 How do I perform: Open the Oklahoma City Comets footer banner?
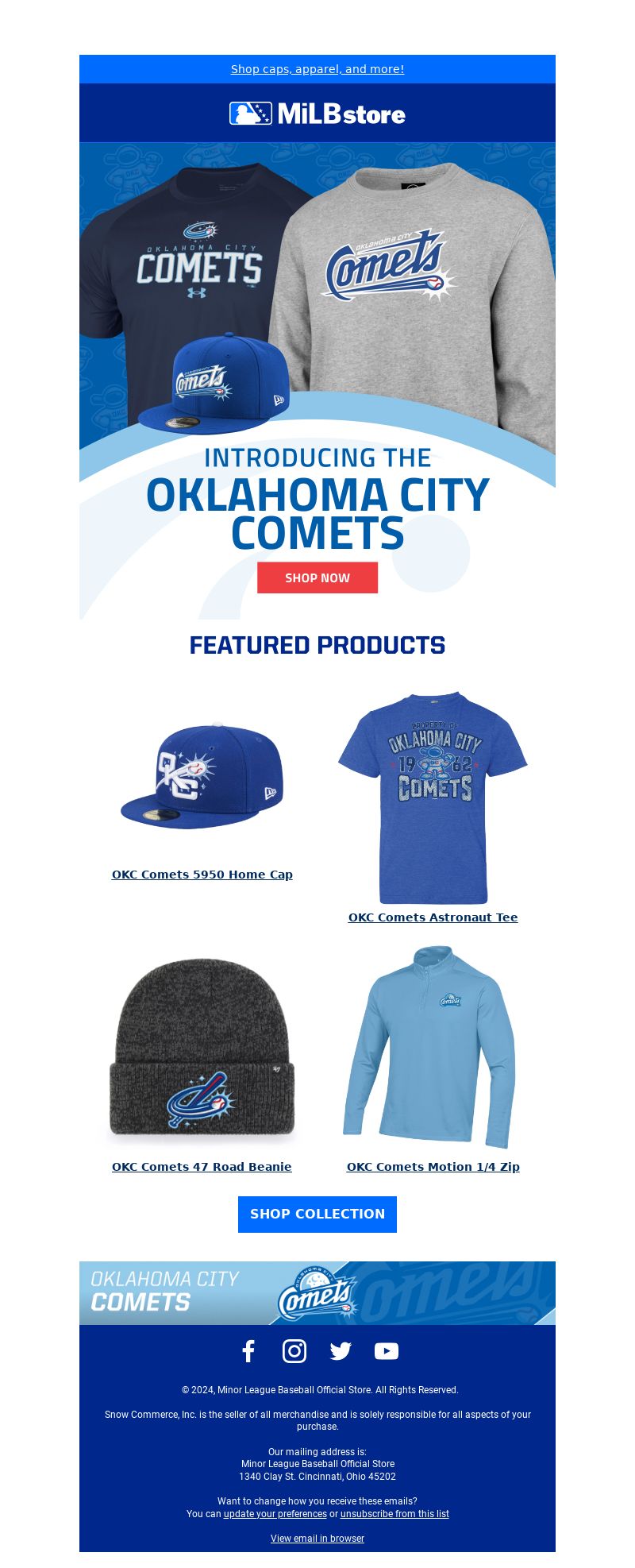pos(317,1292)
